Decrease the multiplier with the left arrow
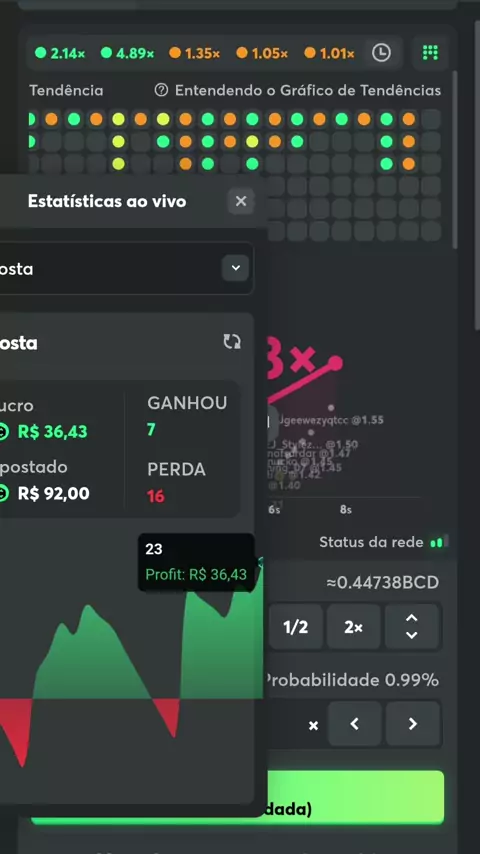This screenshot has width=480, height=854. pyautogui.click(x=355, y=724)
